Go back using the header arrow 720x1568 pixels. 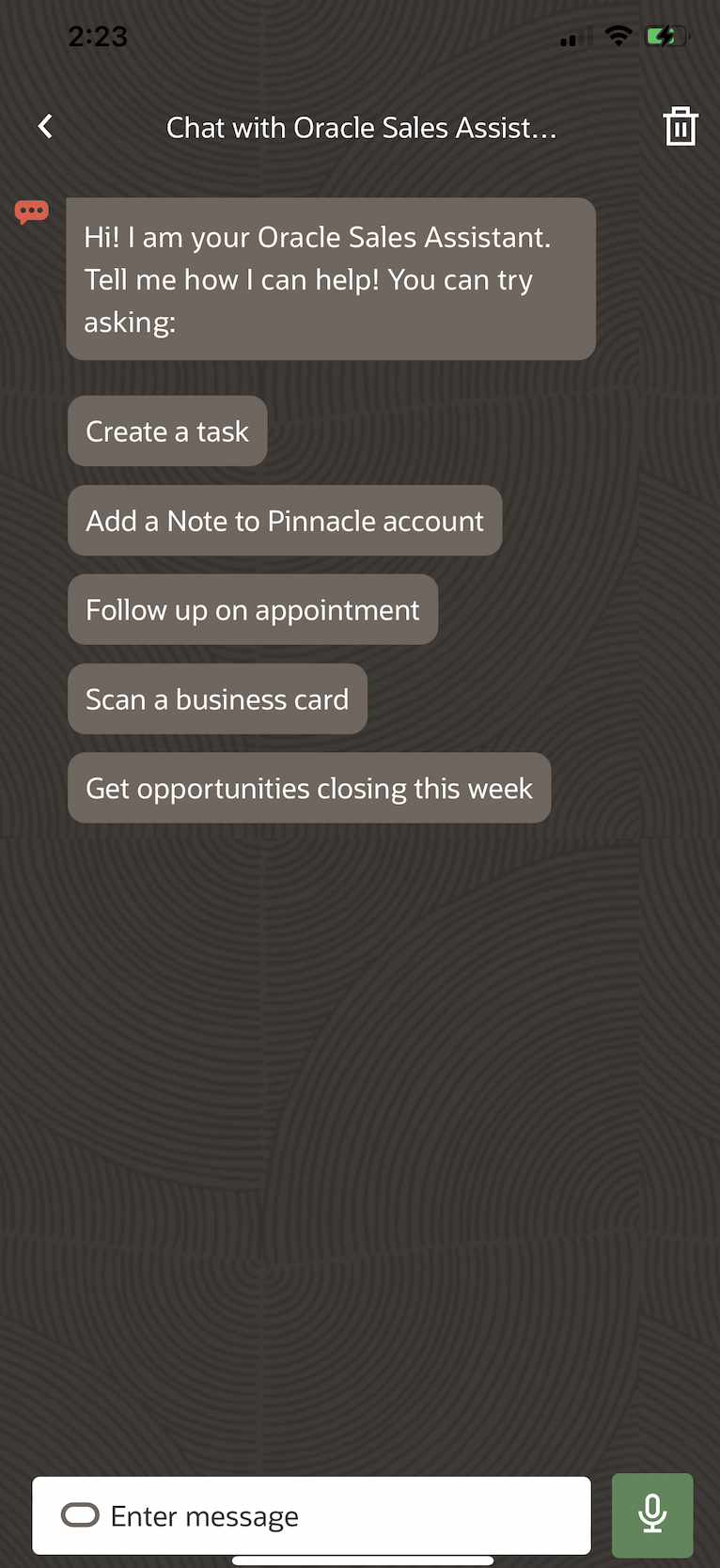click(x=45, y=127)
